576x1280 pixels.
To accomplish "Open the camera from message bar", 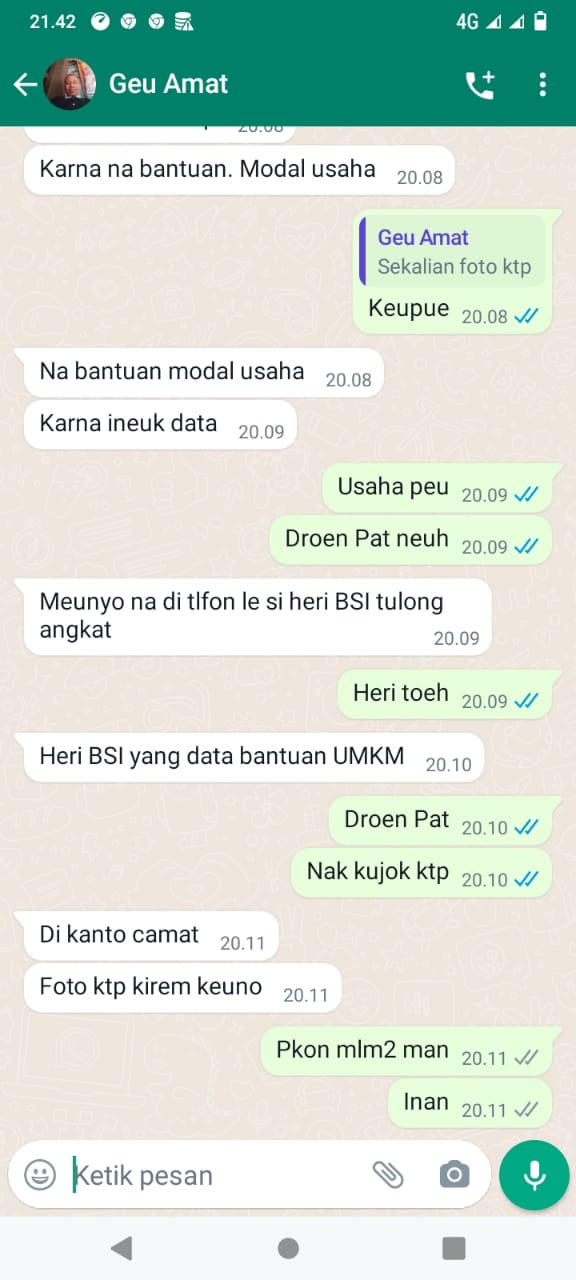I will tap(454, 1174).
